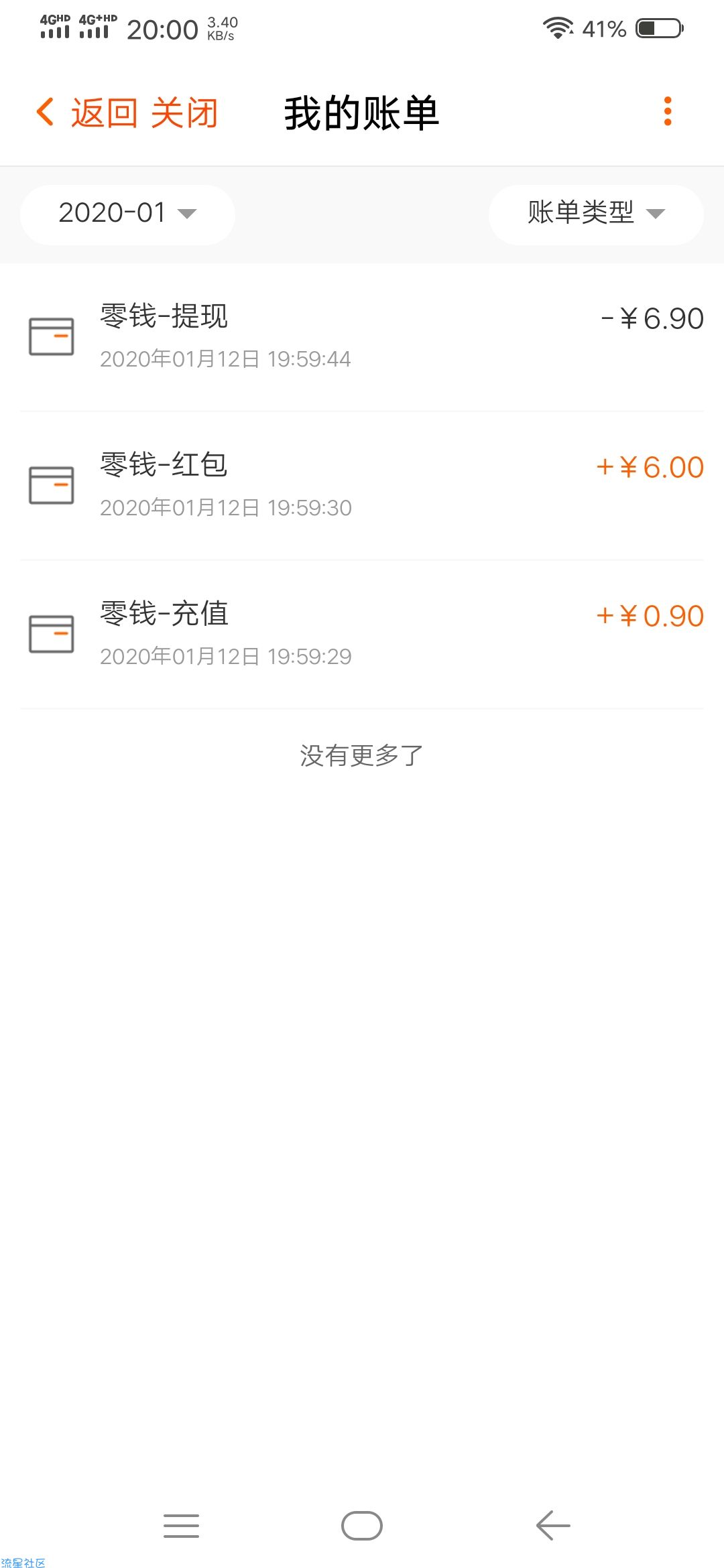Expand the 2020-01 month picker
This screenshot has width=724, height=1568.
127,214
